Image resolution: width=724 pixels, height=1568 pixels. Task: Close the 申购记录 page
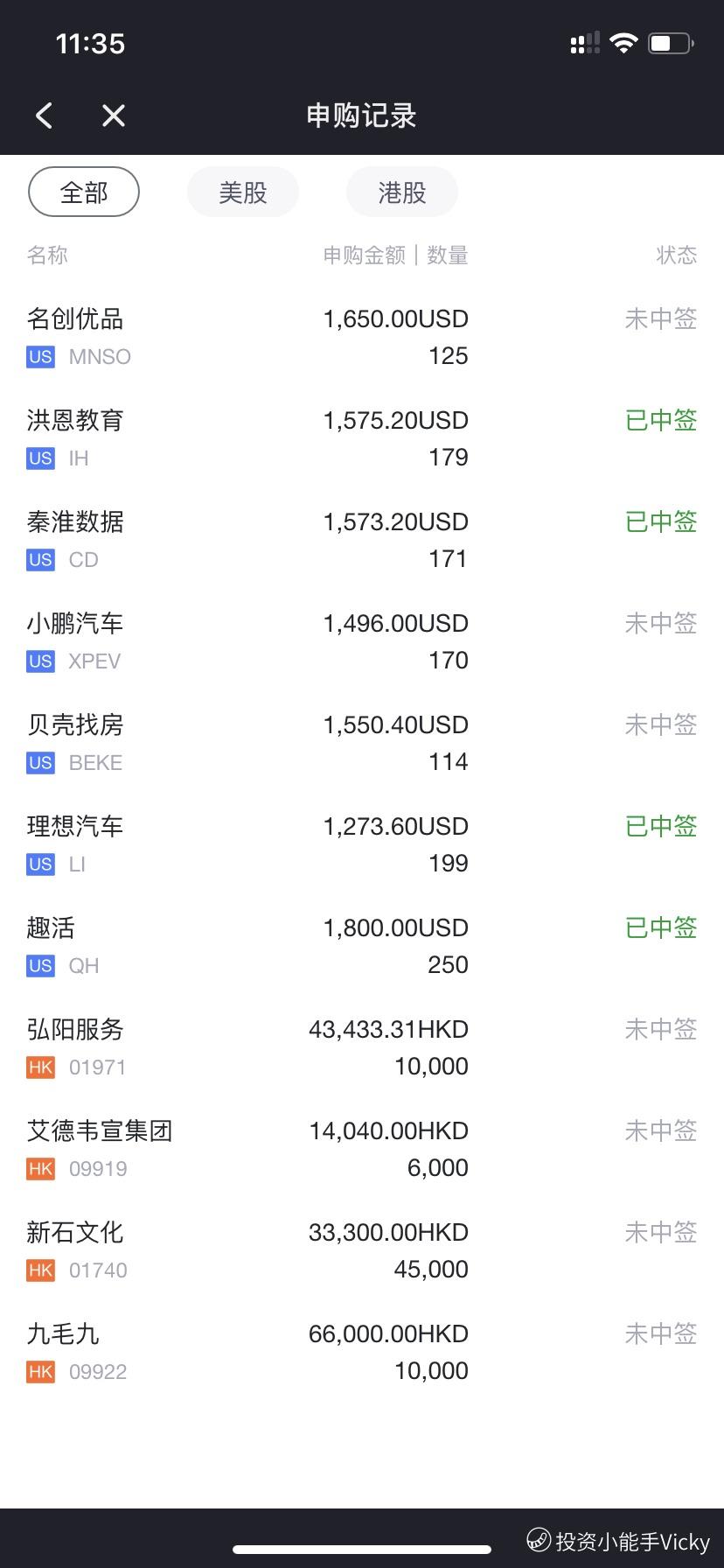[x=114, y=115]
